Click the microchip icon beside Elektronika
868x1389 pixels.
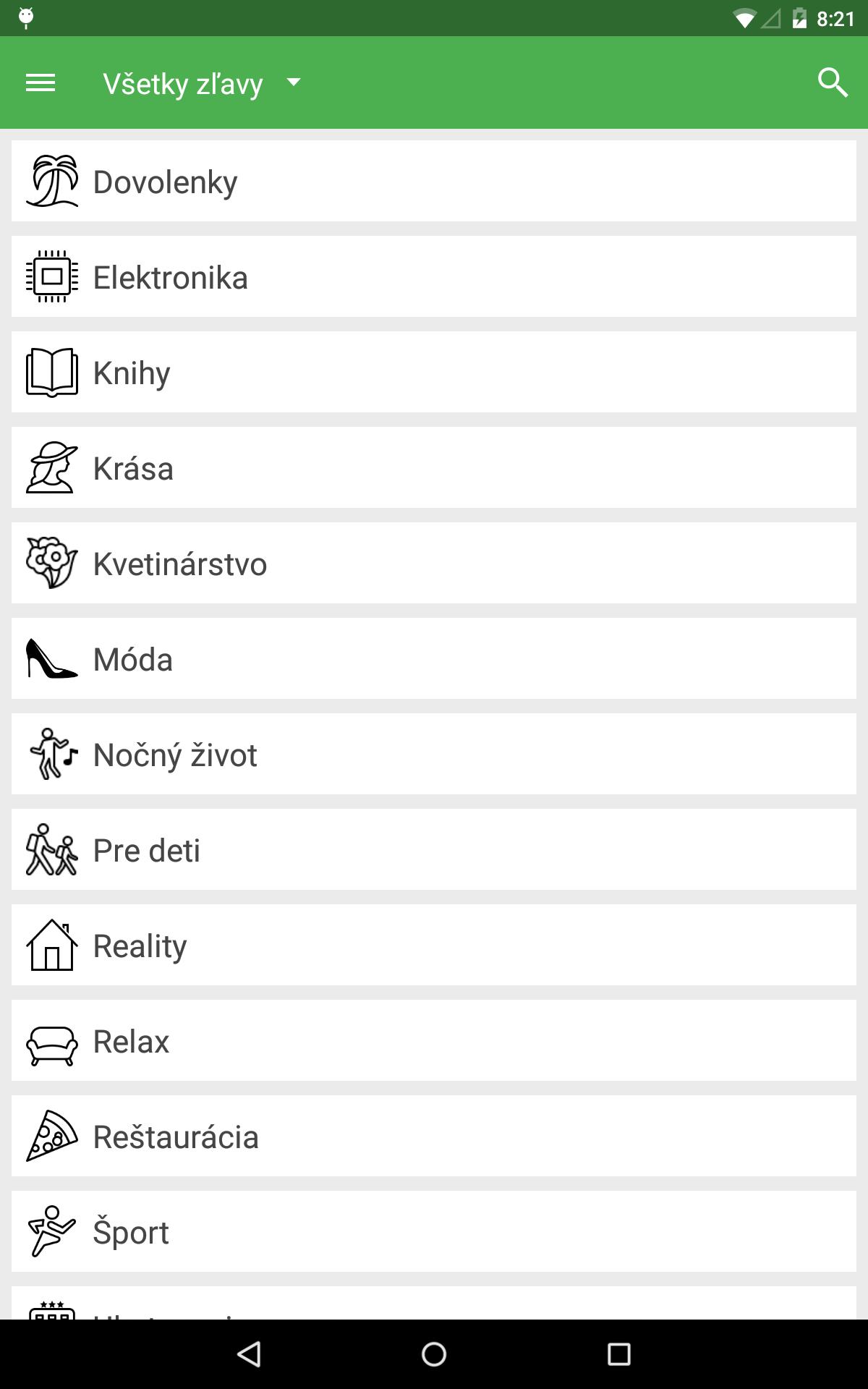click(x=52, y=276)
